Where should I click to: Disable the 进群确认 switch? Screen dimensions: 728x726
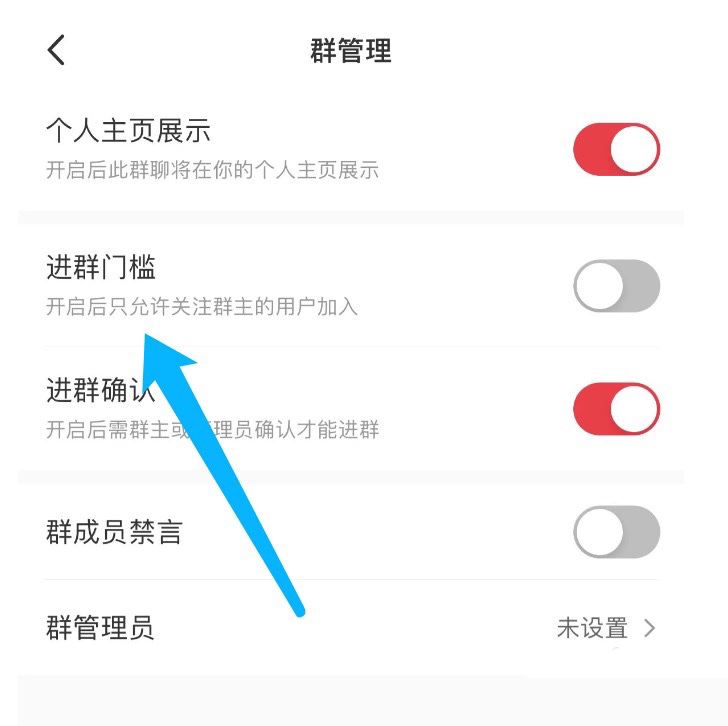pyautogui.click(x=616, y=410)
